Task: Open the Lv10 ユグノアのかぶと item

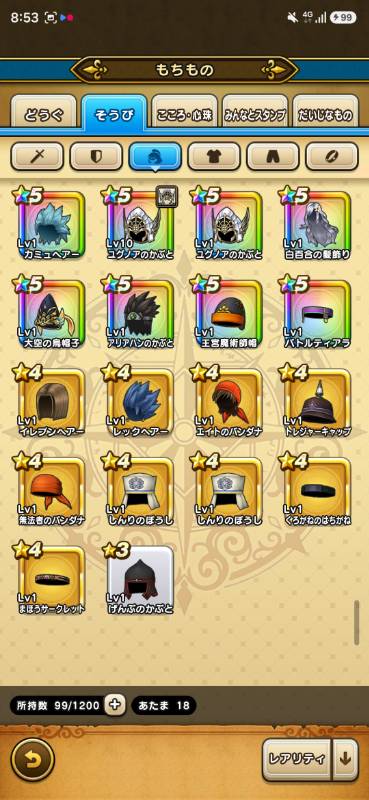Action: 140,225
